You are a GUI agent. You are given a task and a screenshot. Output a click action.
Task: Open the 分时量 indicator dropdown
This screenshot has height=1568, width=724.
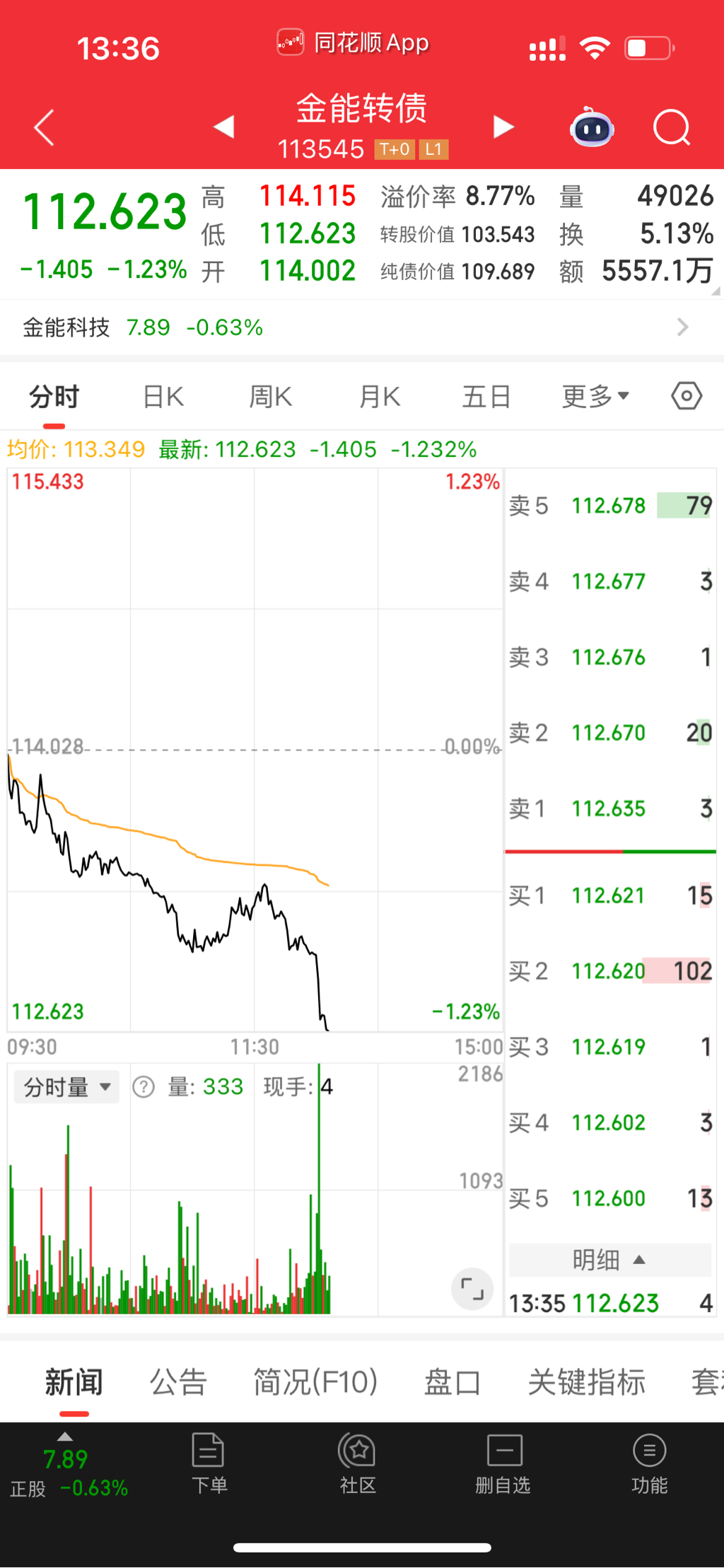coord(67,1087)
